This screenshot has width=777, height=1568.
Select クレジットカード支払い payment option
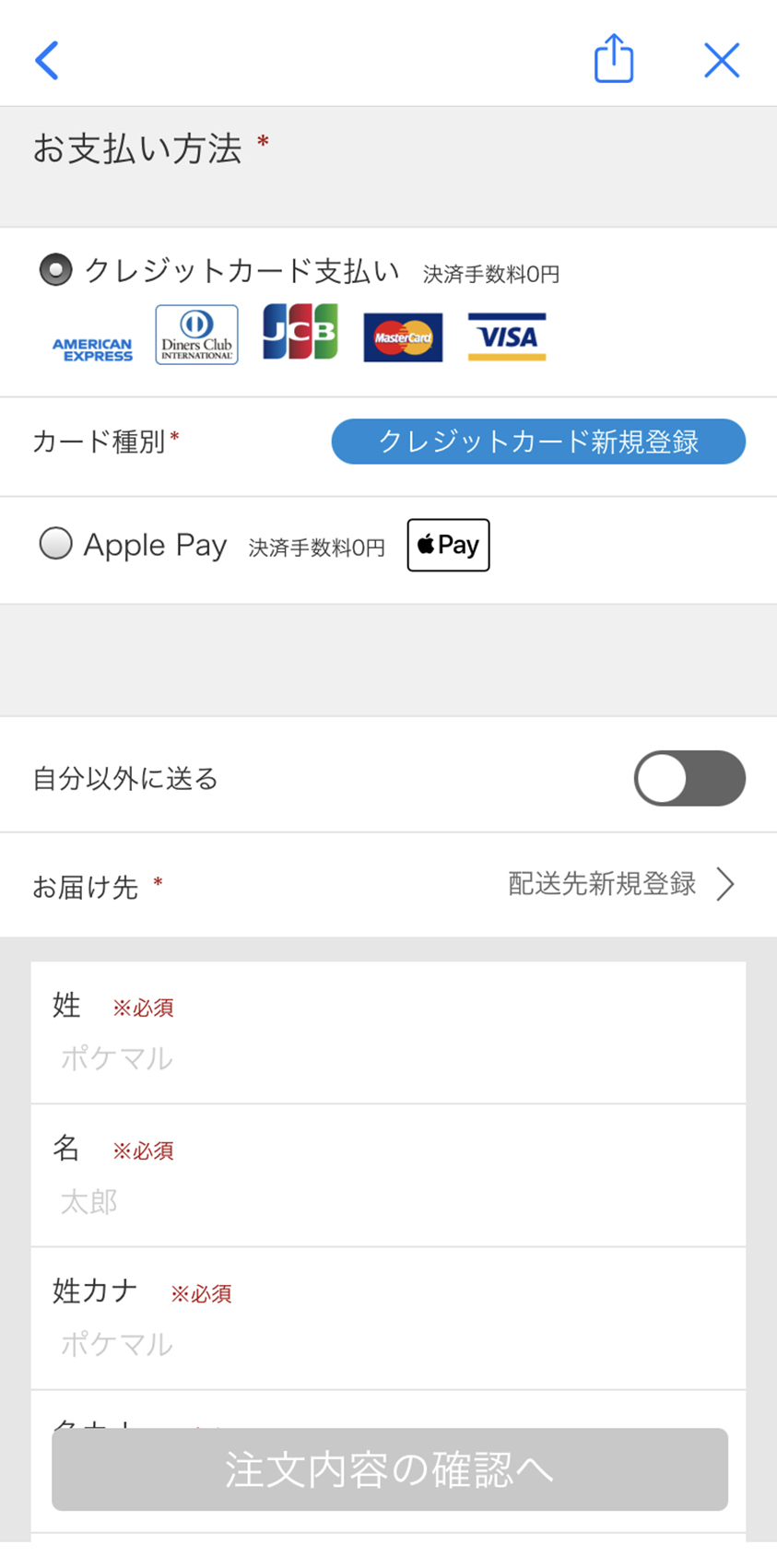tap(55, 270)
